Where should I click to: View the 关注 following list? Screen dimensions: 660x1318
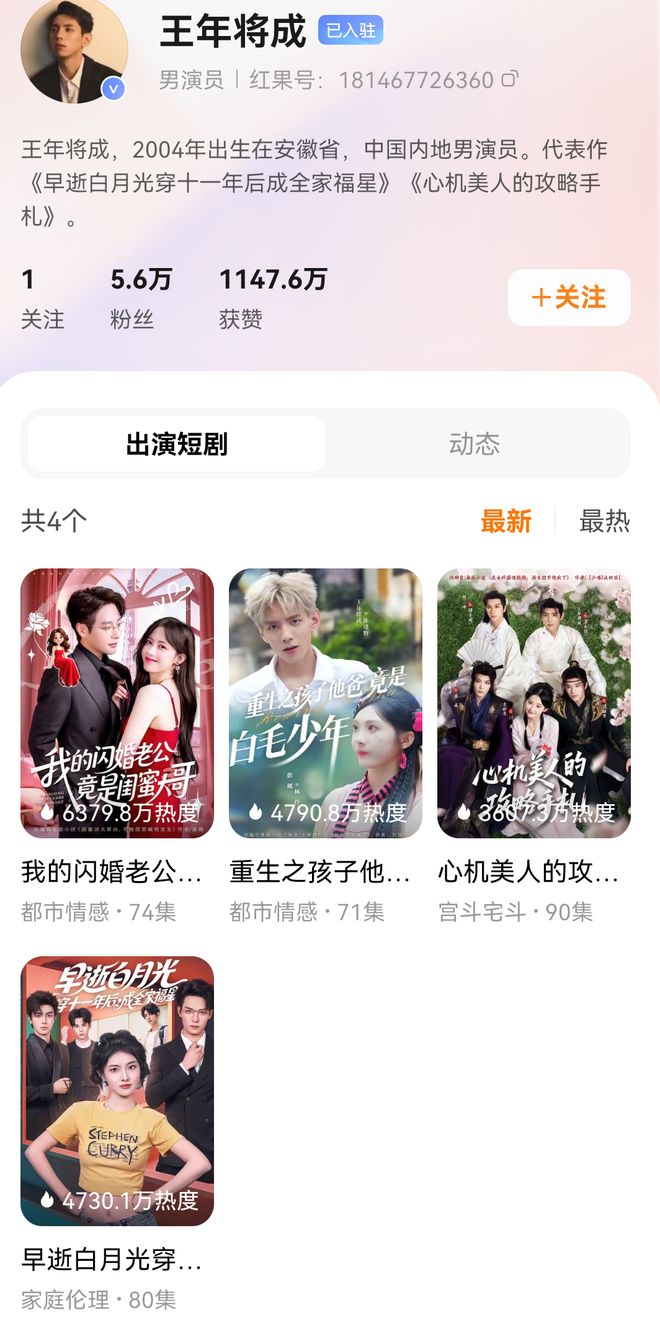42,298
